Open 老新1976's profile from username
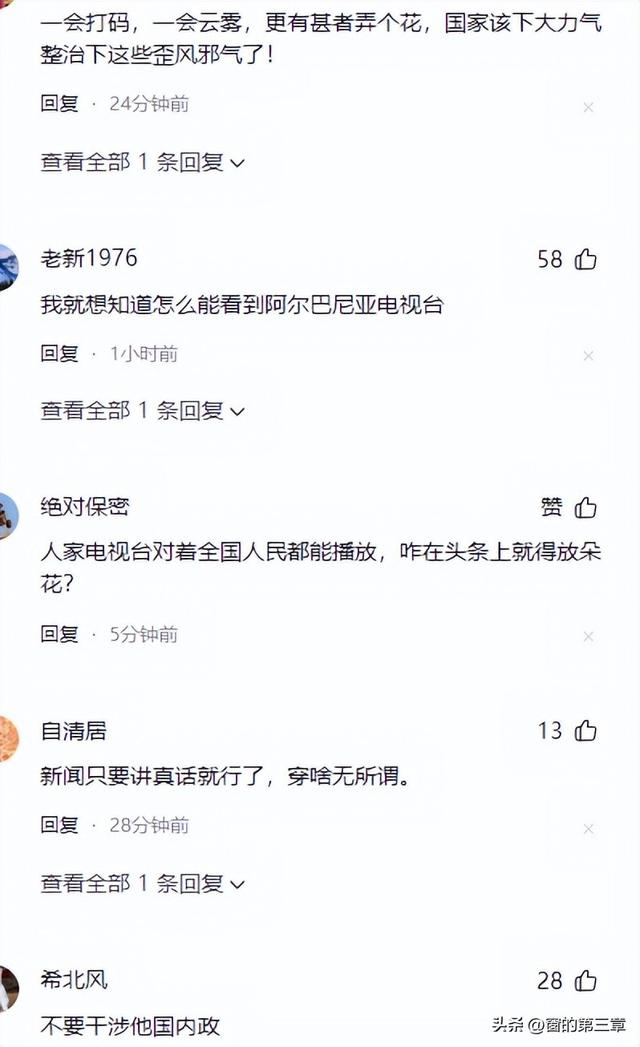Screen dimensions: 640x1047 [x=89, y=258]
